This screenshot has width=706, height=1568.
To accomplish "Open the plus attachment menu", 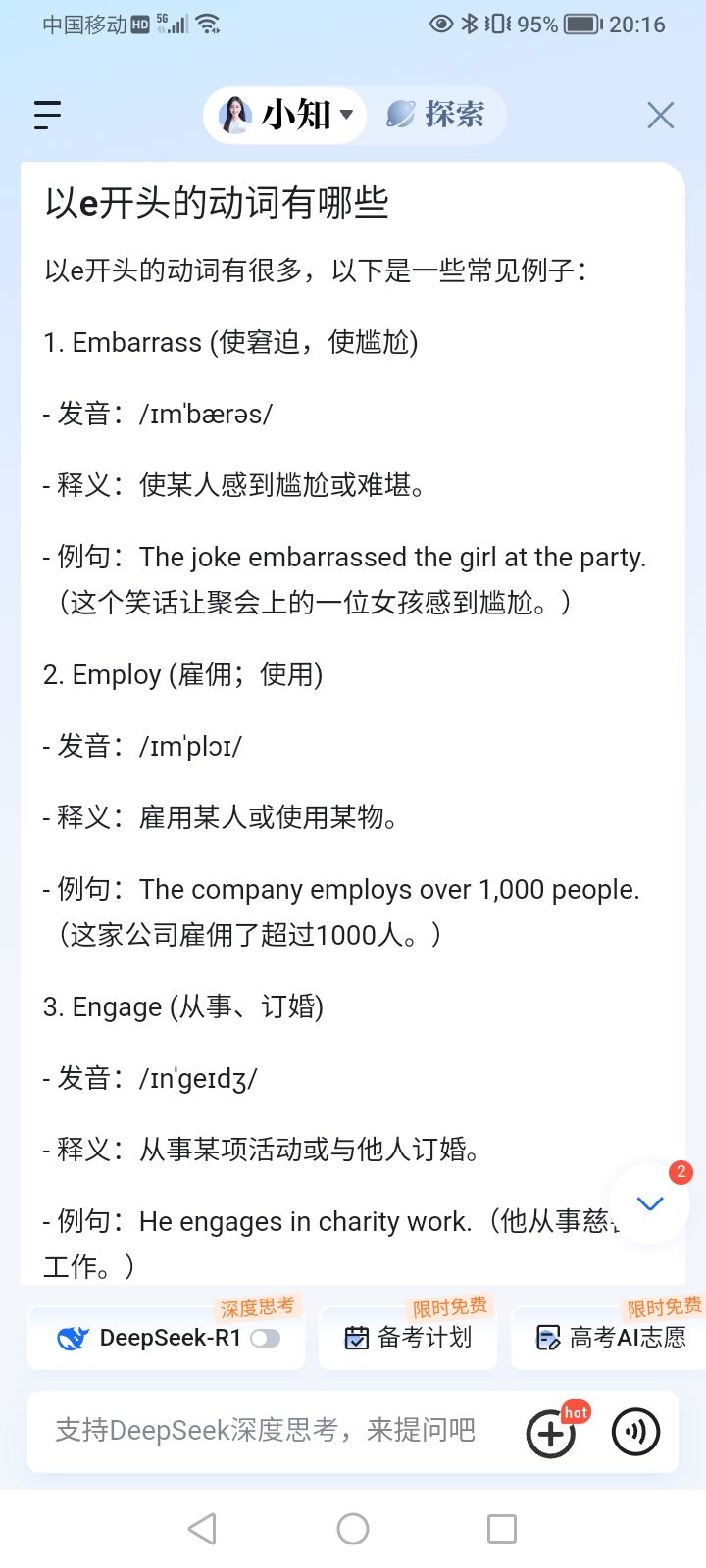I will 551,1433.
